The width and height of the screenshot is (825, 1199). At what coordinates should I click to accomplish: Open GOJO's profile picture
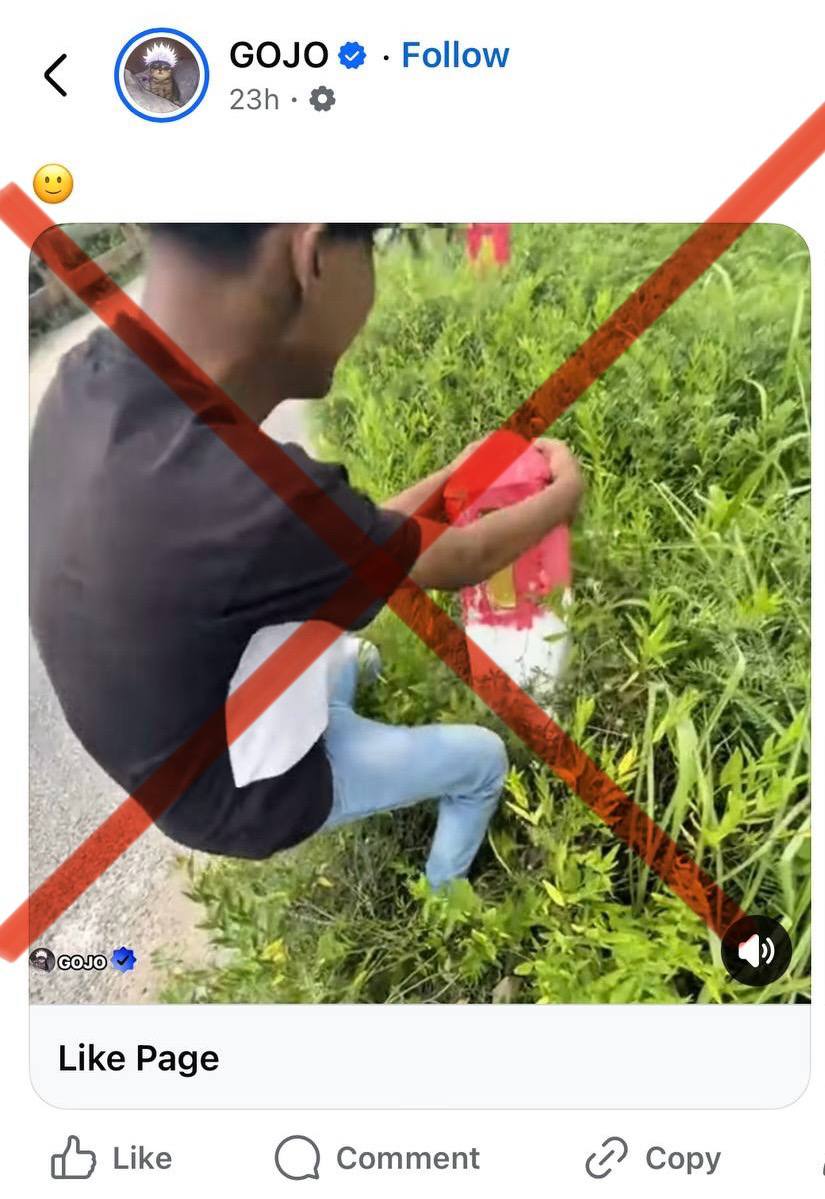pyautogui.click(x=161, y=75)
